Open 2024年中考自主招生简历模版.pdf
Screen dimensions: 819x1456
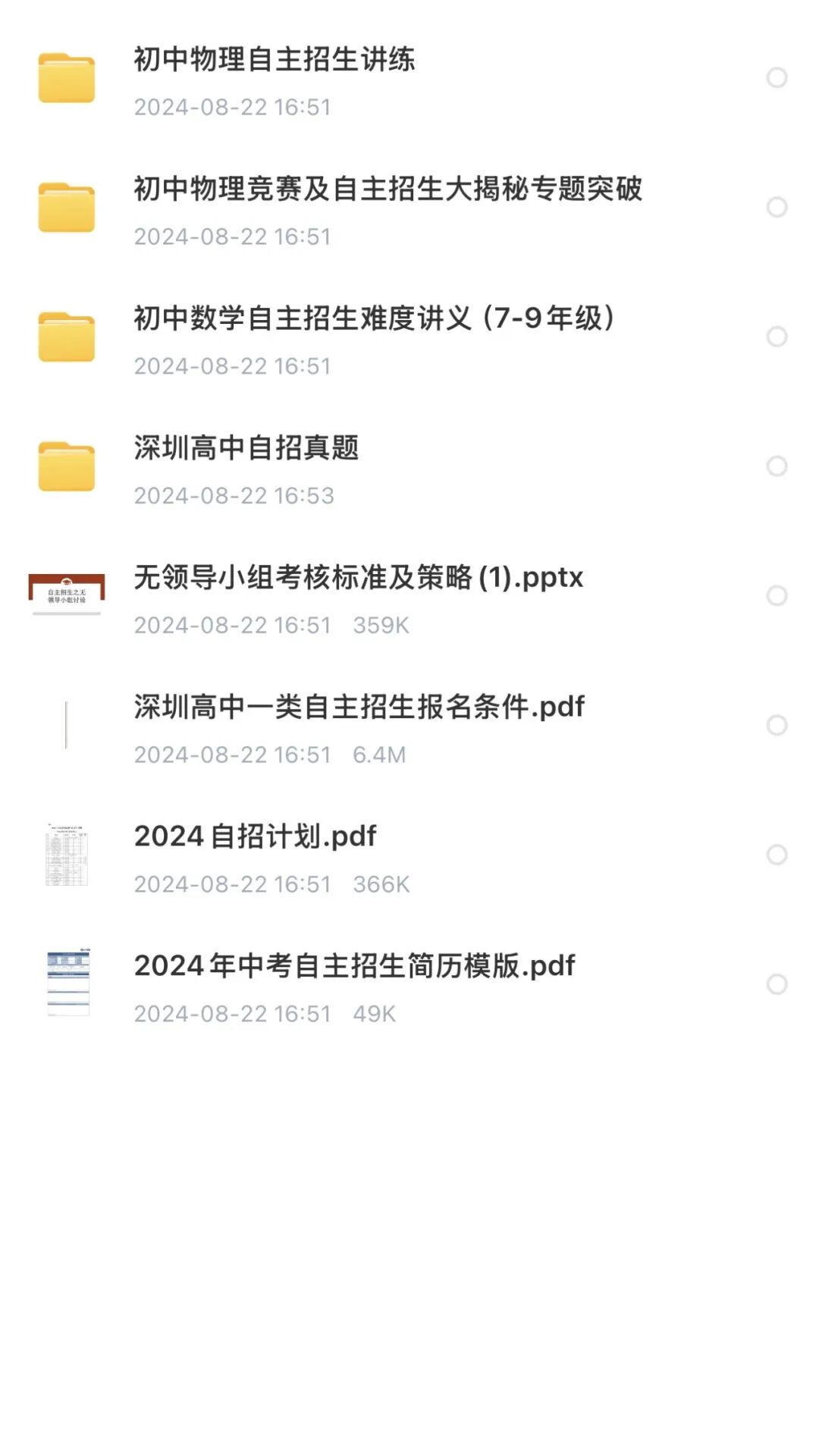354,967
